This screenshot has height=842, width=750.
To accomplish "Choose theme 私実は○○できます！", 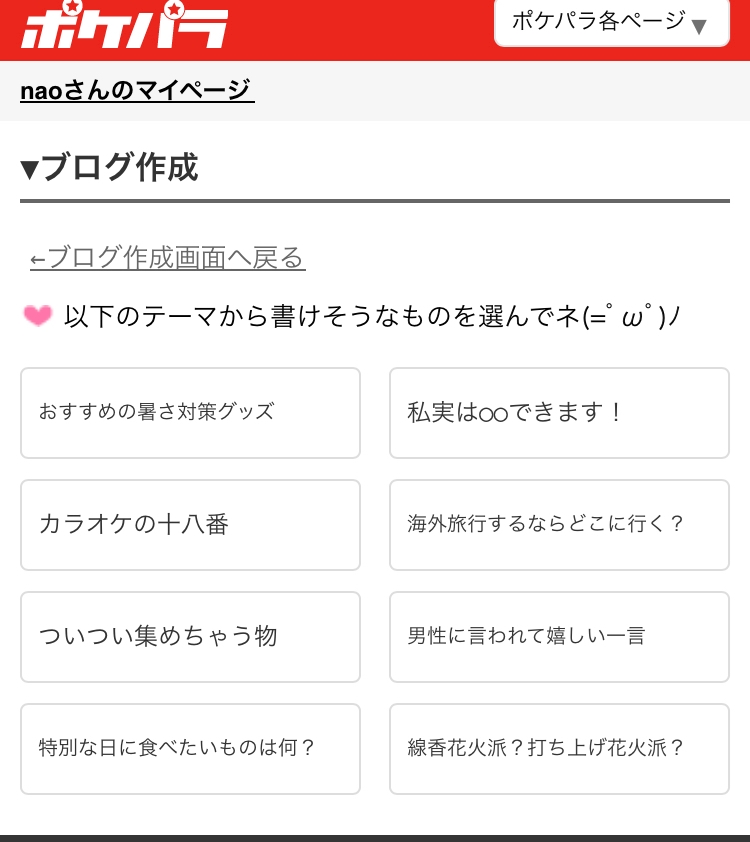I will point(559,413).
